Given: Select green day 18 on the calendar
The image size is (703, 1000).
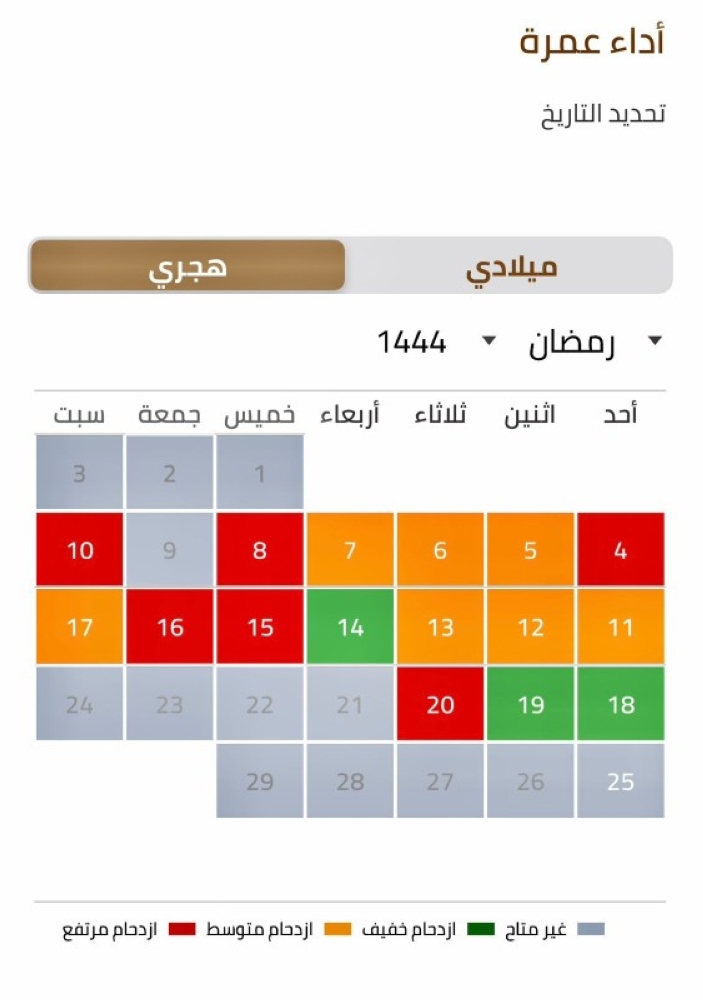Looking at the screenshot, I should [620, 704].
